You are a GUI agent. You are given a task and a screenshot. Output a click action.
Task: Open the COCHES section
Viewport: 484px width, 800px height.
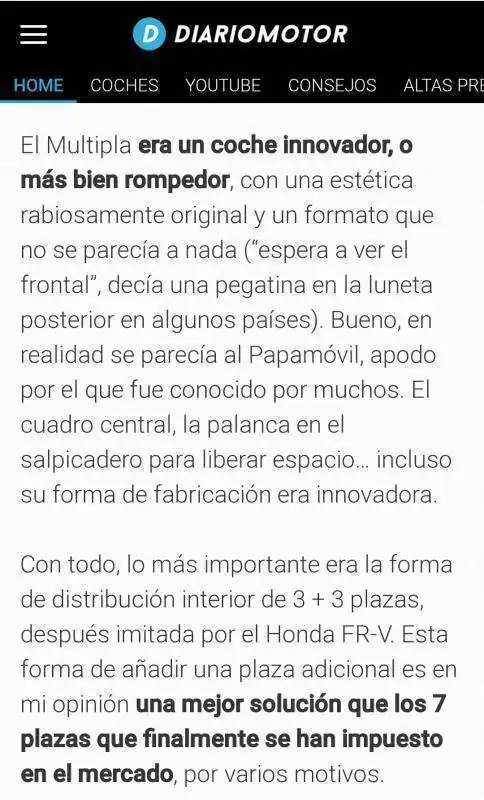tap(124, 85)
